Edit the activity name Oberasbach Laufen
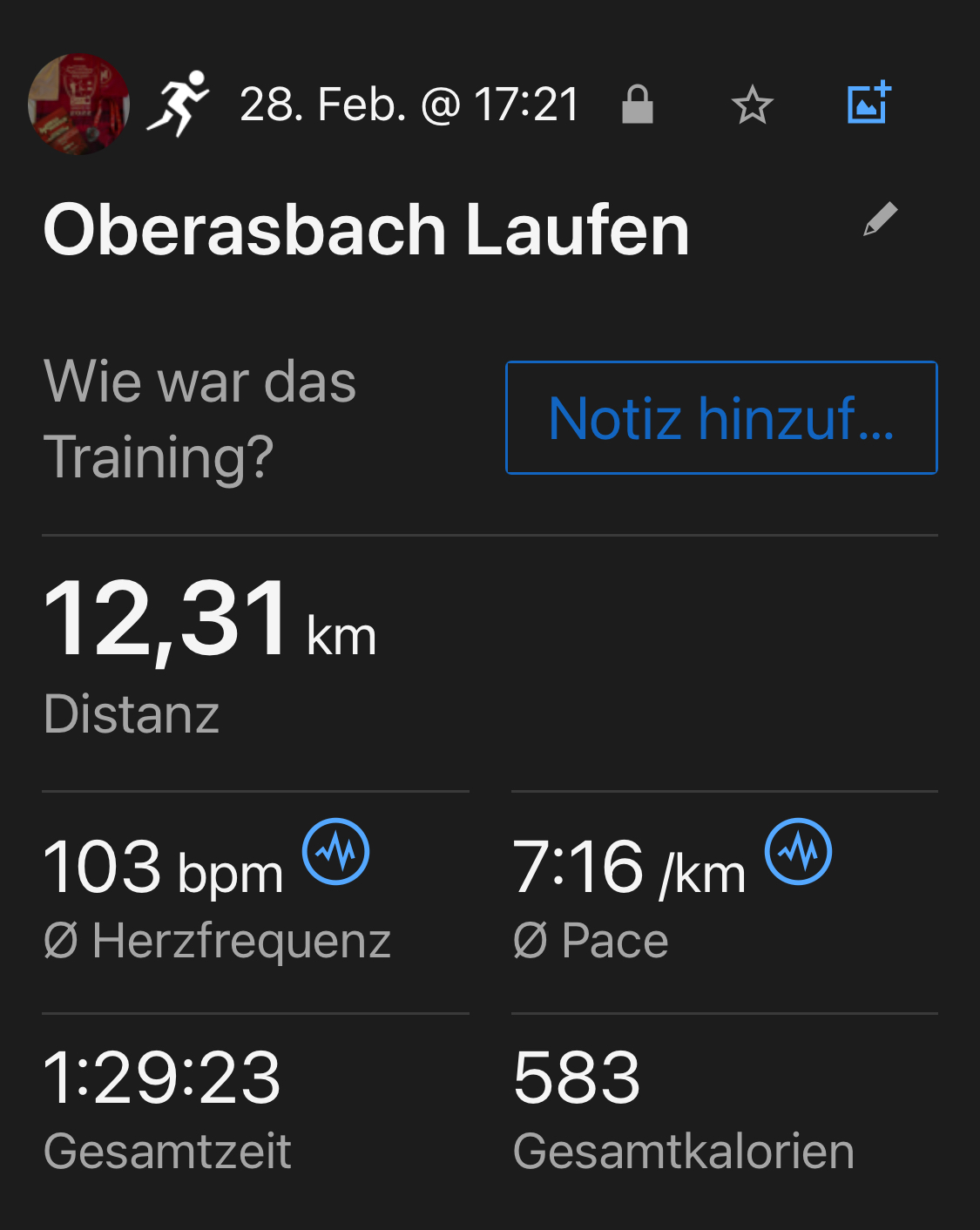Screen dimensions: 980x1230 point(880,220)
